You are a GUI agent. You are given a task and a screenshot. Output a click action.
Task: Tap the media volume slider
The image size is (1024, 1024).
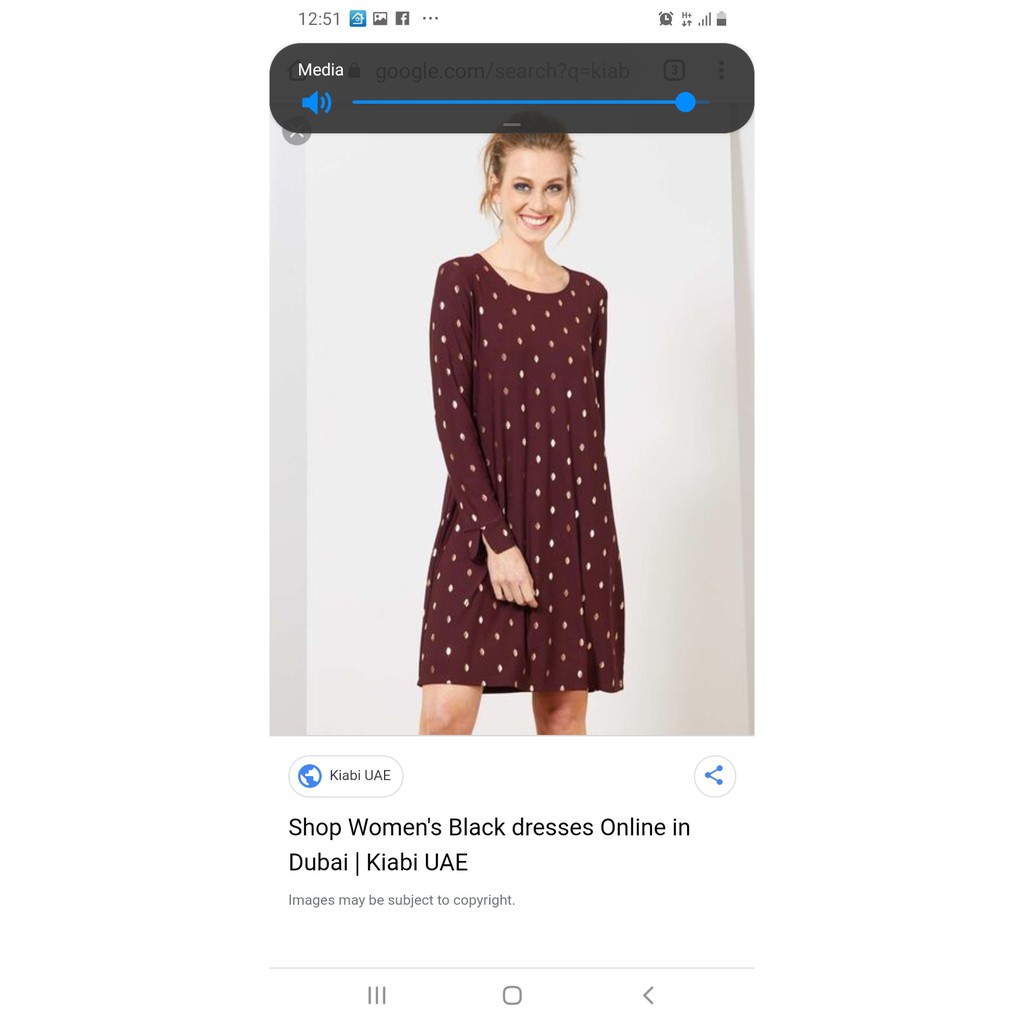tap(530, 102)
